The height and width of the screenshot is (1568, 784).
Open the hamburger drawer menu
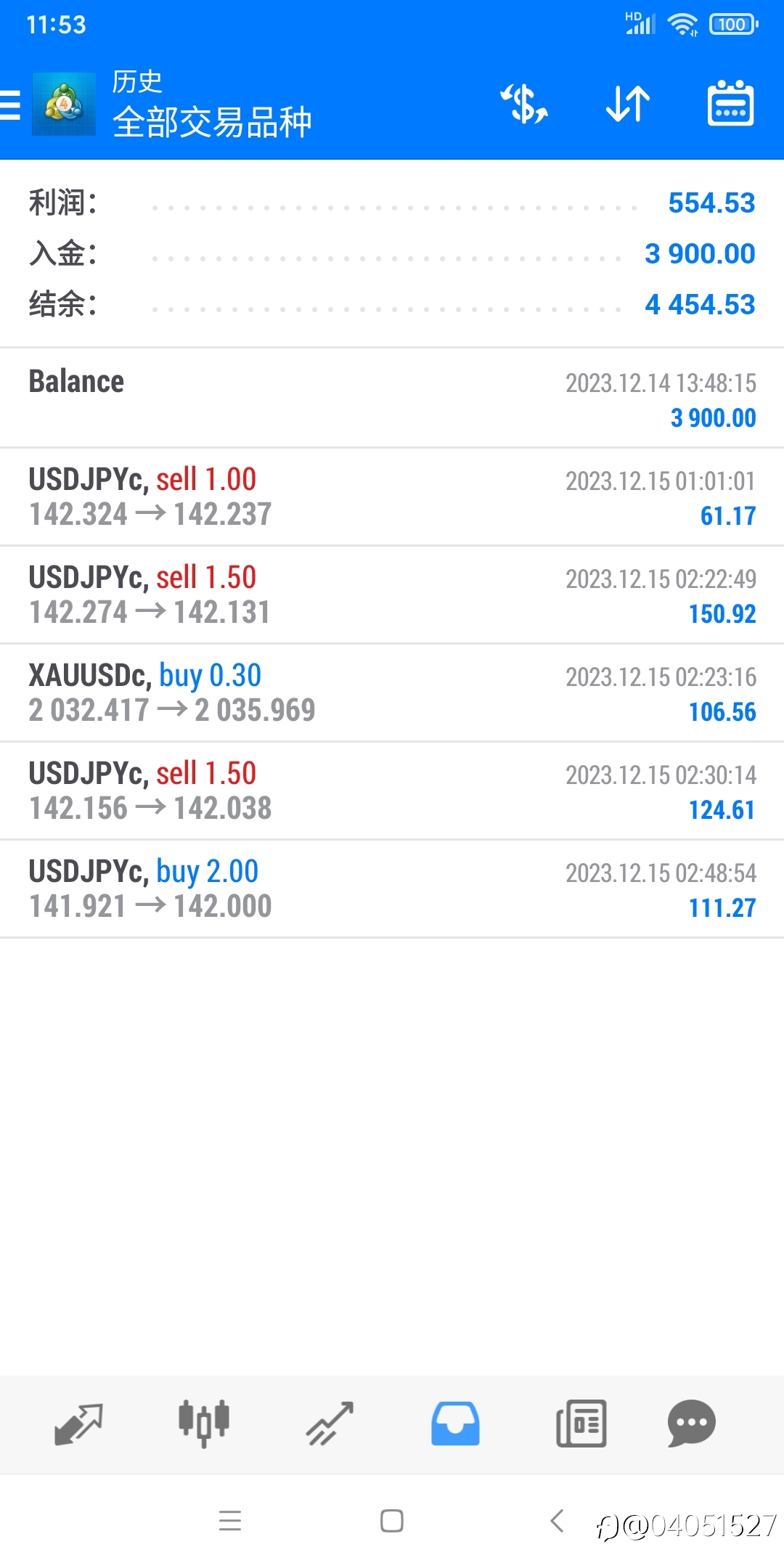point(10,105)
